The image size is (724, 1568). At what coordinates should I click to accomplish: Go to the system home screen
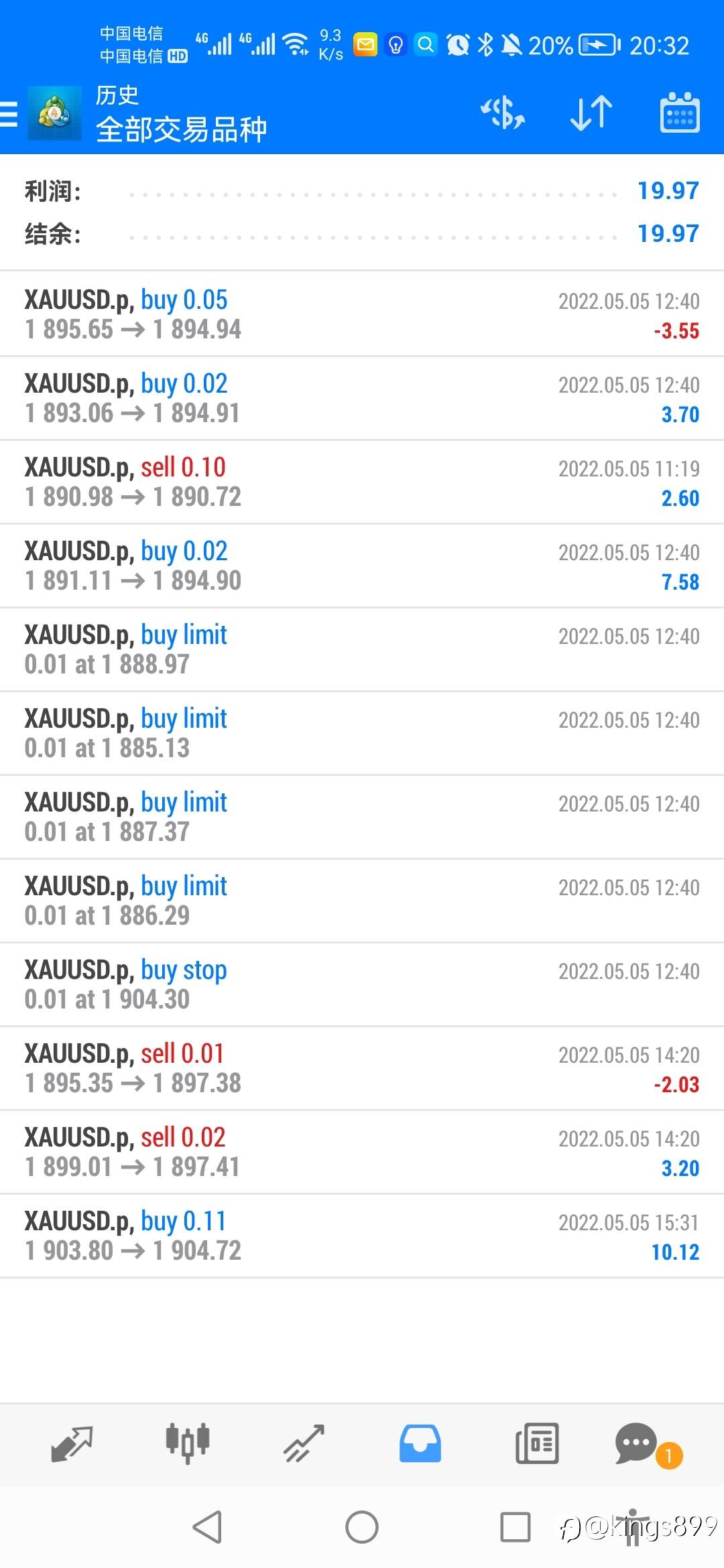(x=362, y=1527)
